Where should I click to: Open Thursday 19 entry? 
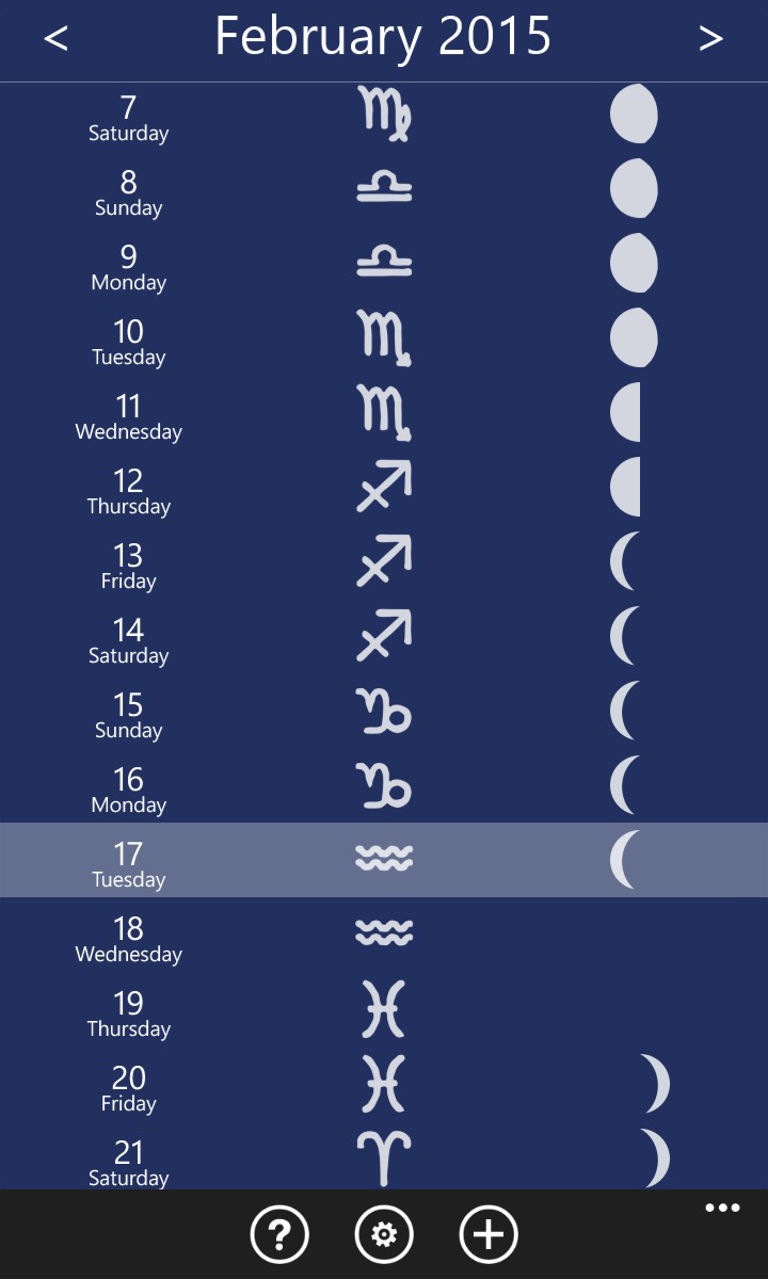384,1010
